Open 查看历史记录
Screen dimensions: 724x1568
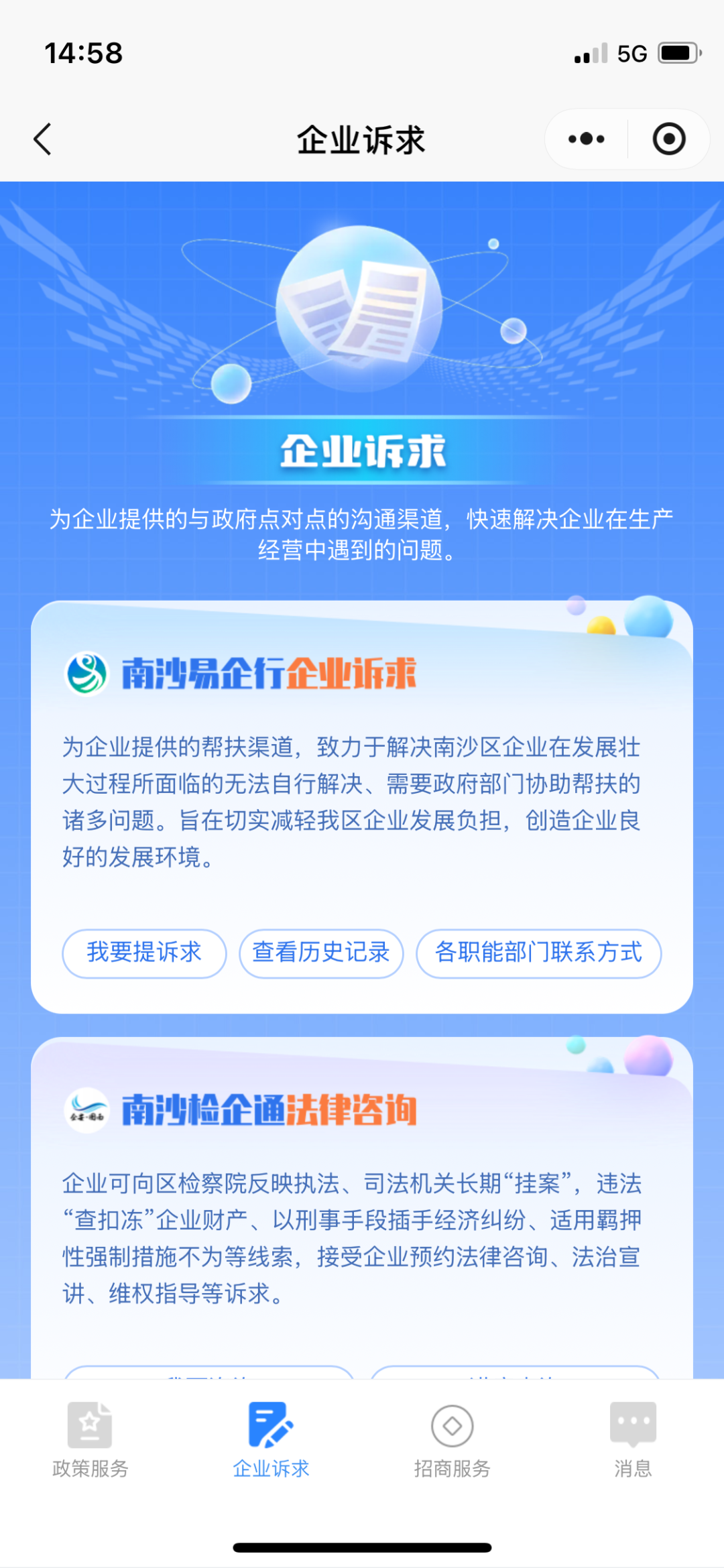(321, 953)
